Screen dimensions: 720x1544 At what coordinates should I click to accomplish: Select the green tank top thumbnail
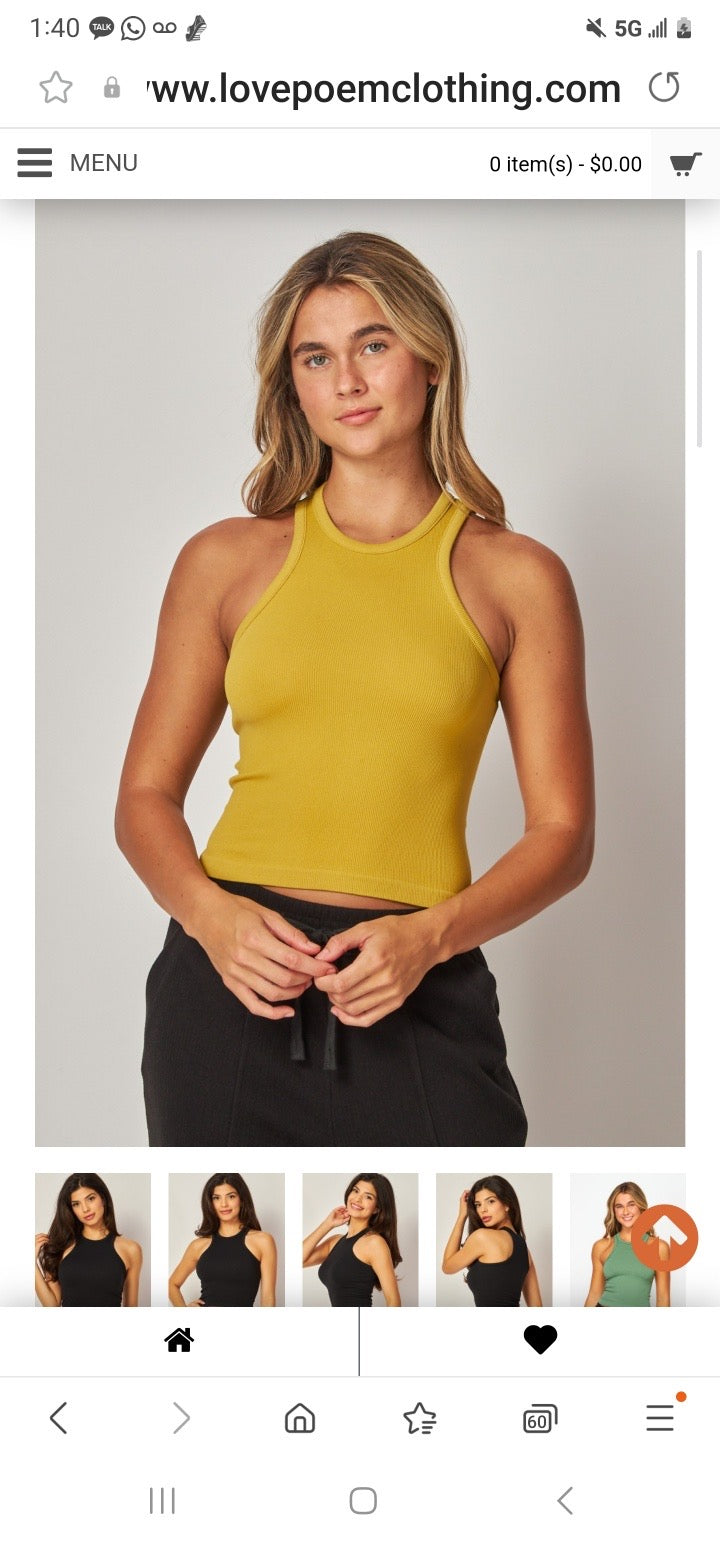(x=610, y=1239)
